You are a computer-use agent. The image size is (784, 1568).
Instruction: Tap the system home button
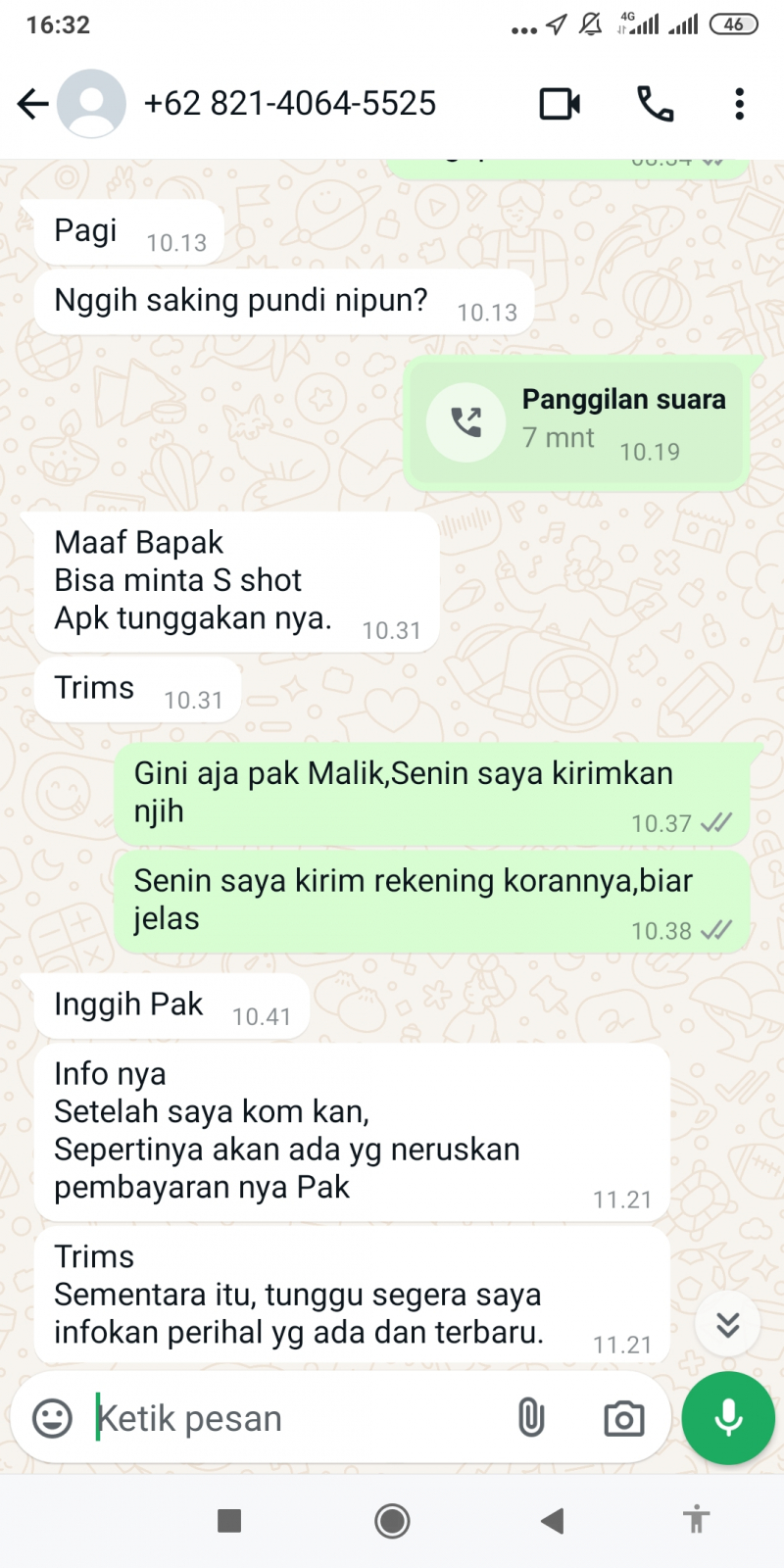(x=392, y=1521)
